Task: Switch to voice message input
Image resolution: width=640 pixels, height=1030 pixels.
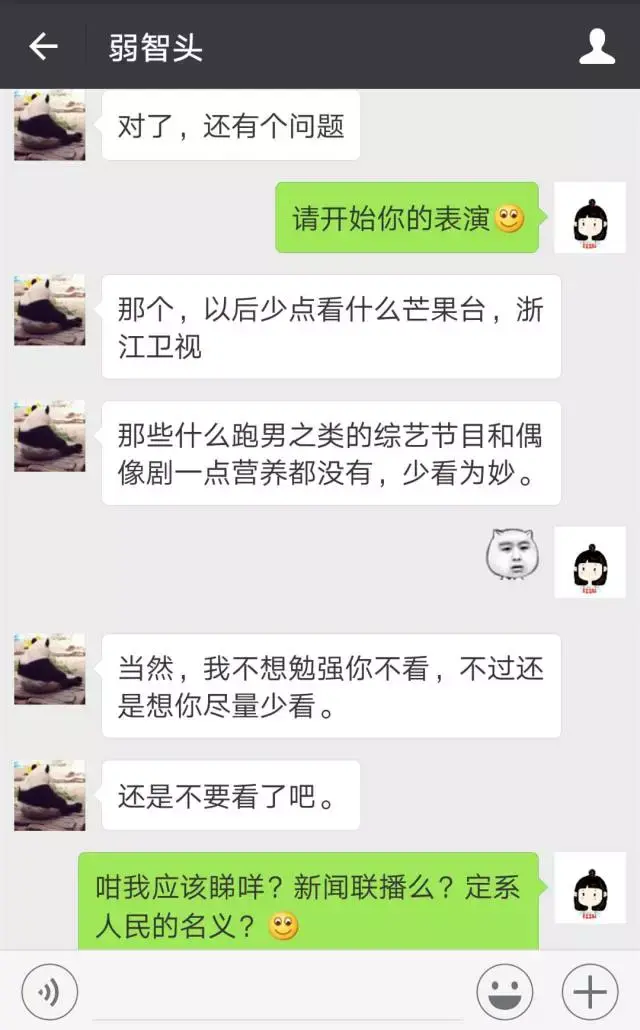Action: (50, 992)
